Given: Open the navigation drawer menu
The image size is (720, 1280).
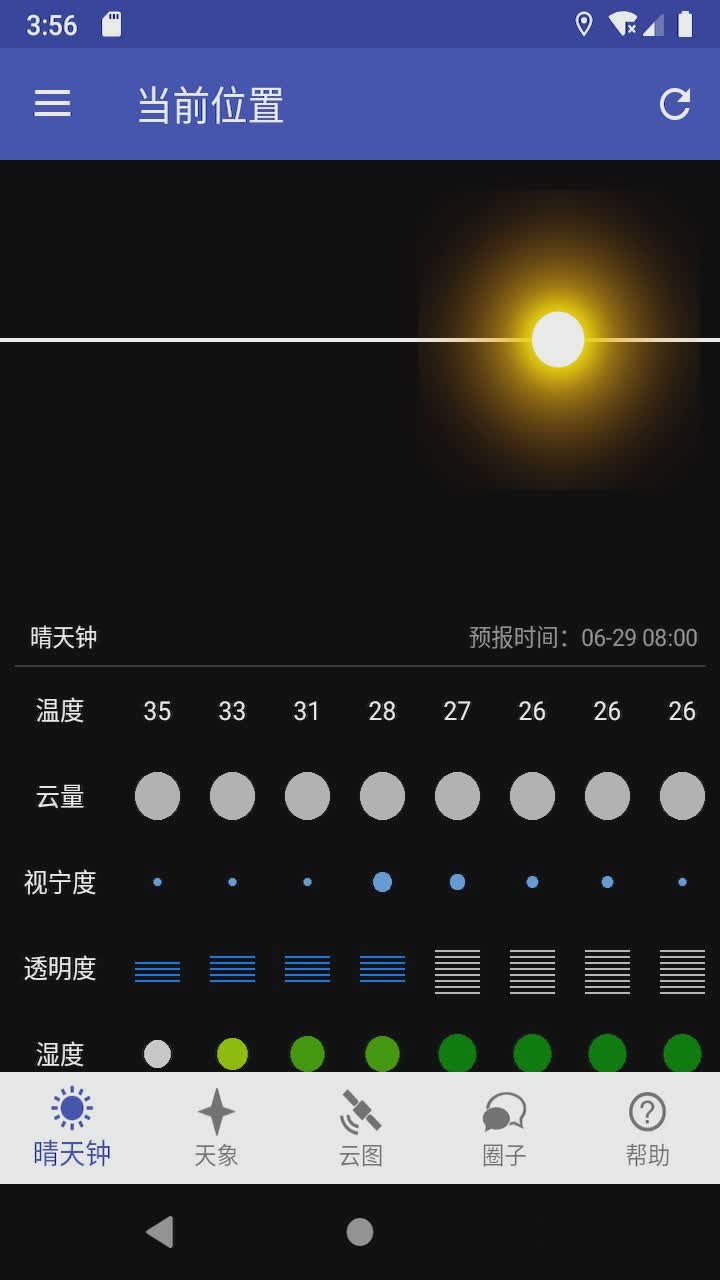Looking at the screenshot, I should point(52,104).
